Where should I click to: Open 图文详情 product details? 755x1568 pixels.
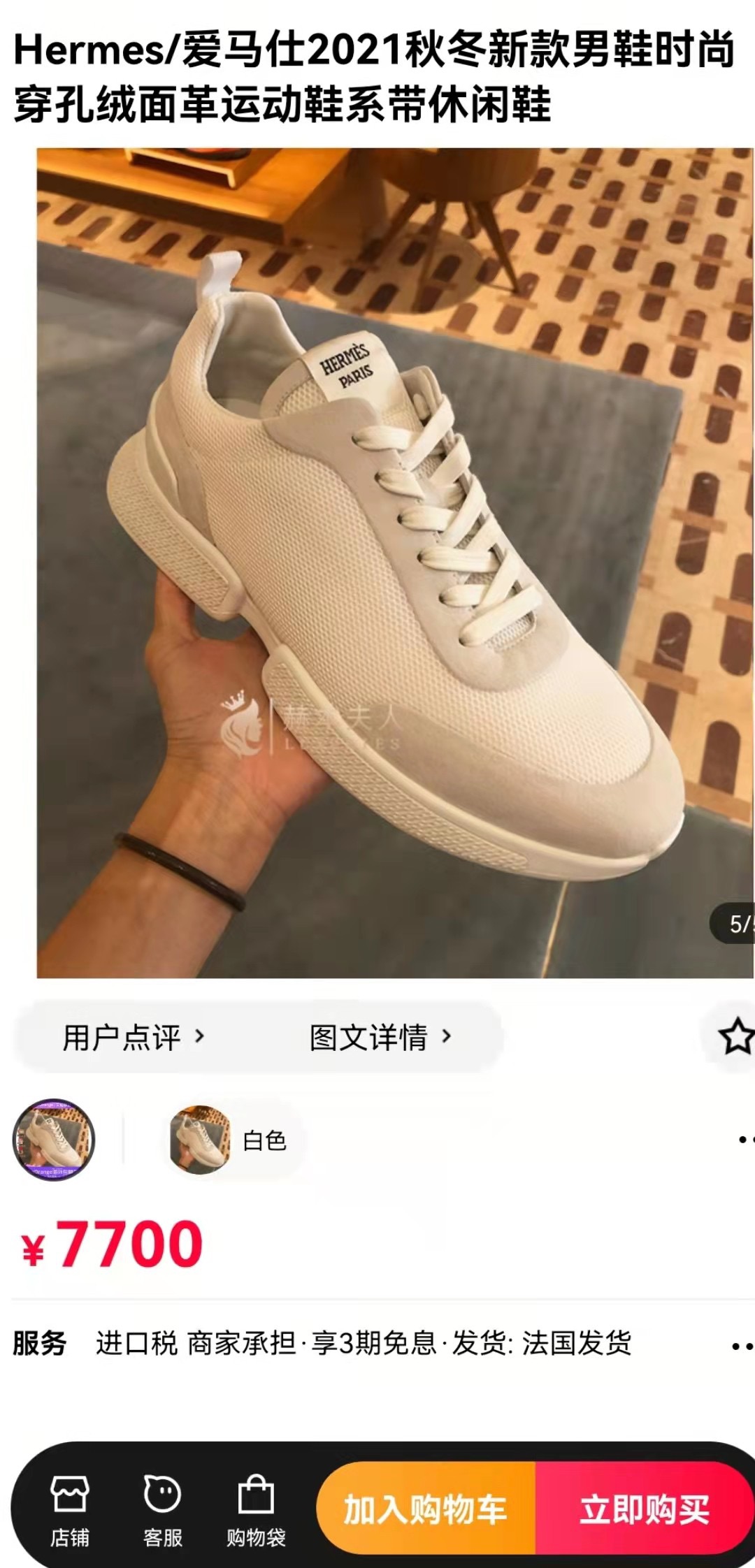pos(381,1038)
